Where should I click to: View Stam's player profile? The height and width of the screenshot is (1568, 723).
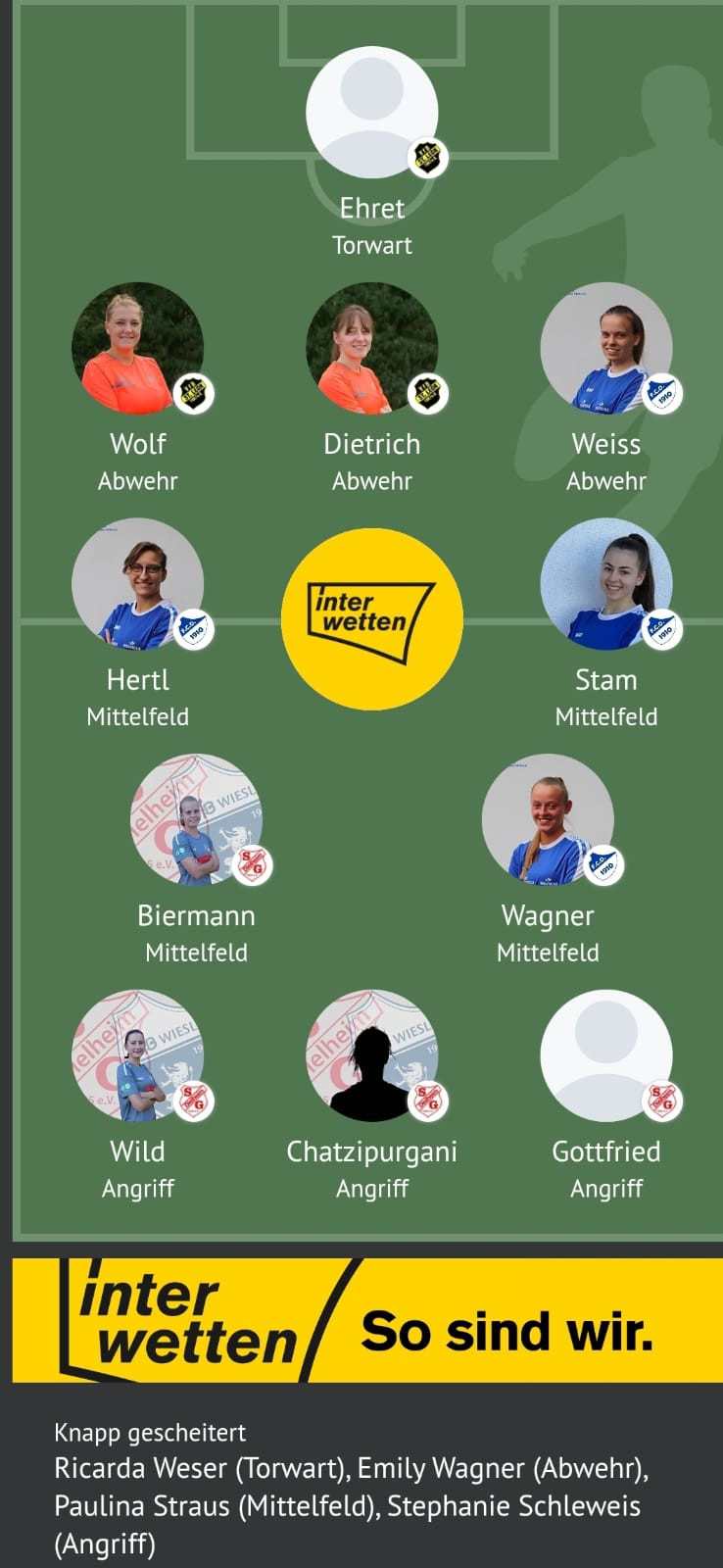[x=605, y=584]
